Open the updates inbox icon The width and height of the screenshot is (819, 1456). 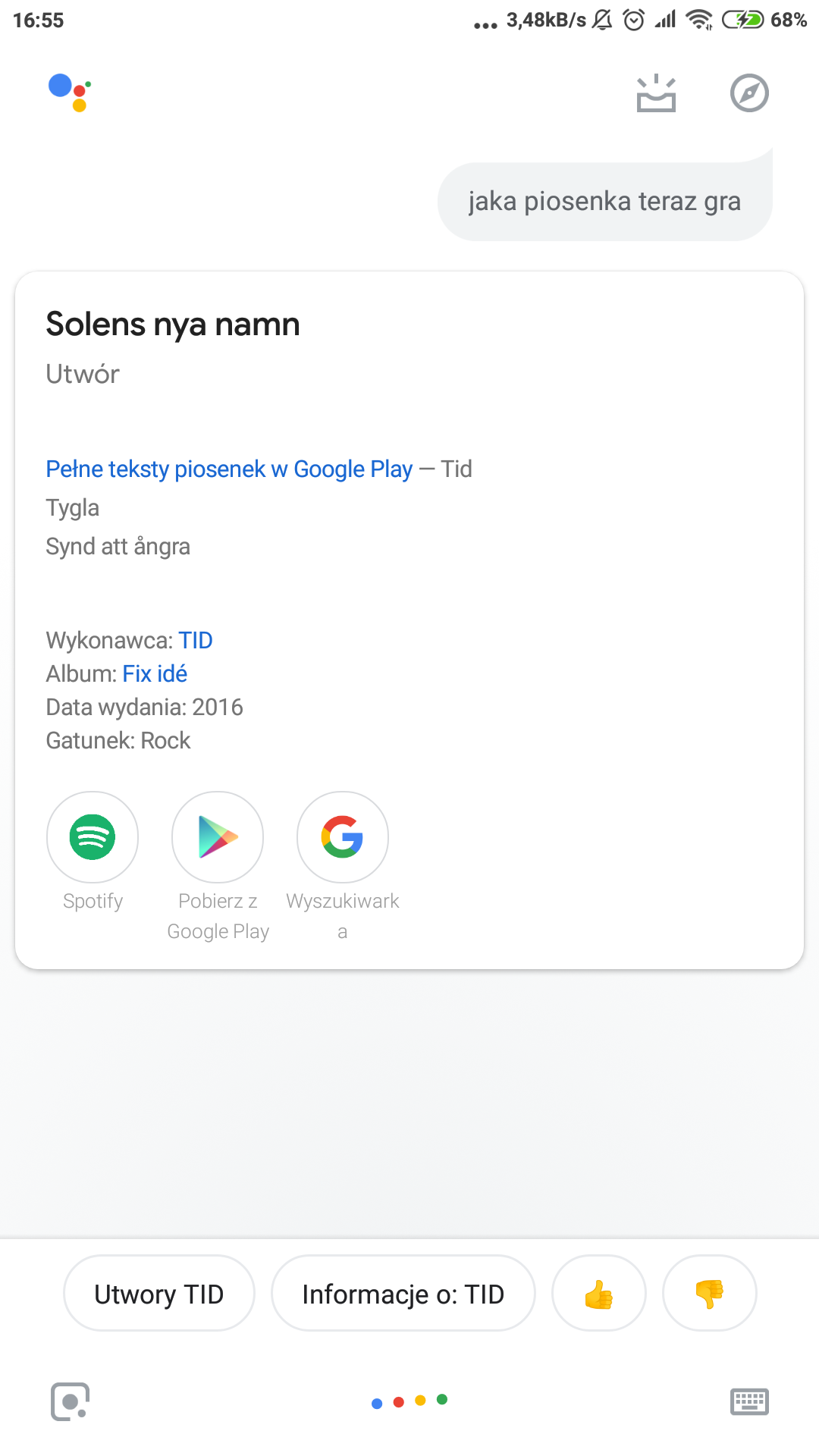pos(656,94)
